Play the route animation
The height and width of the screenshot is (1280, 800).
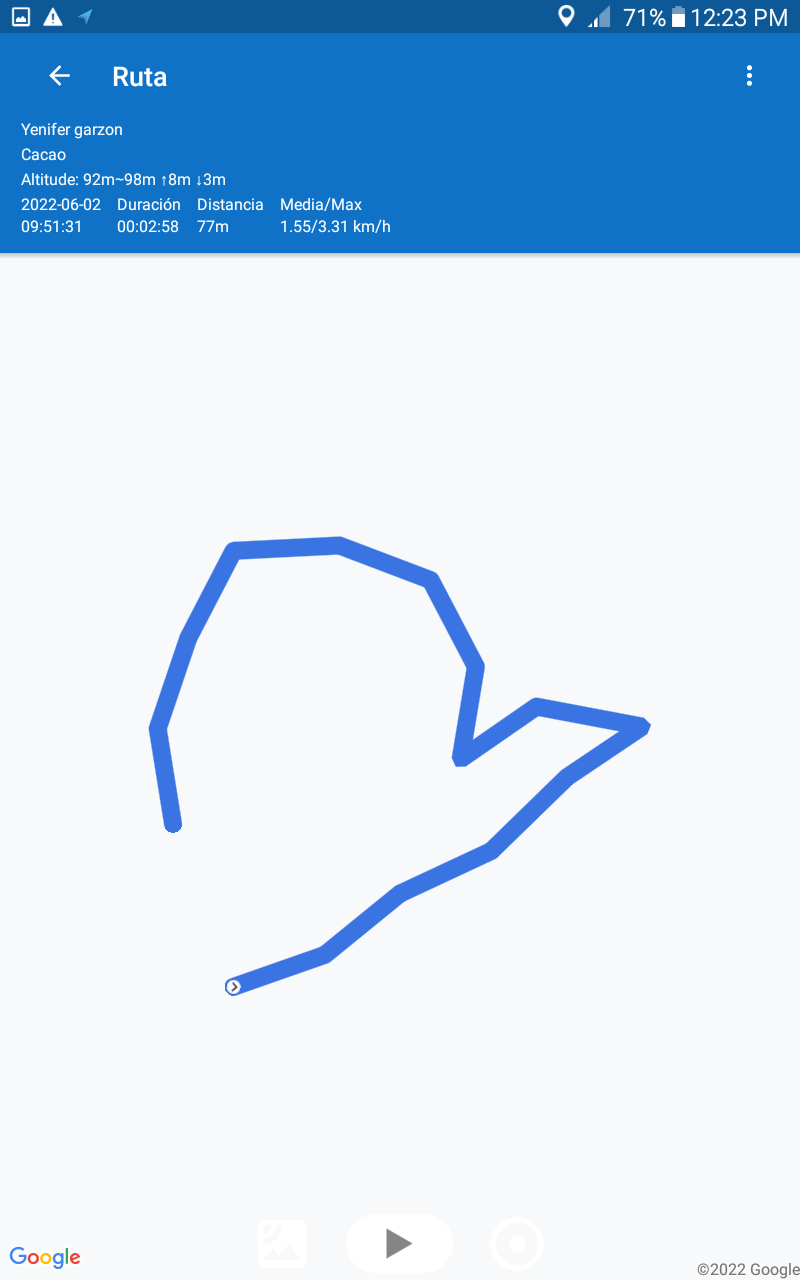399,1243
